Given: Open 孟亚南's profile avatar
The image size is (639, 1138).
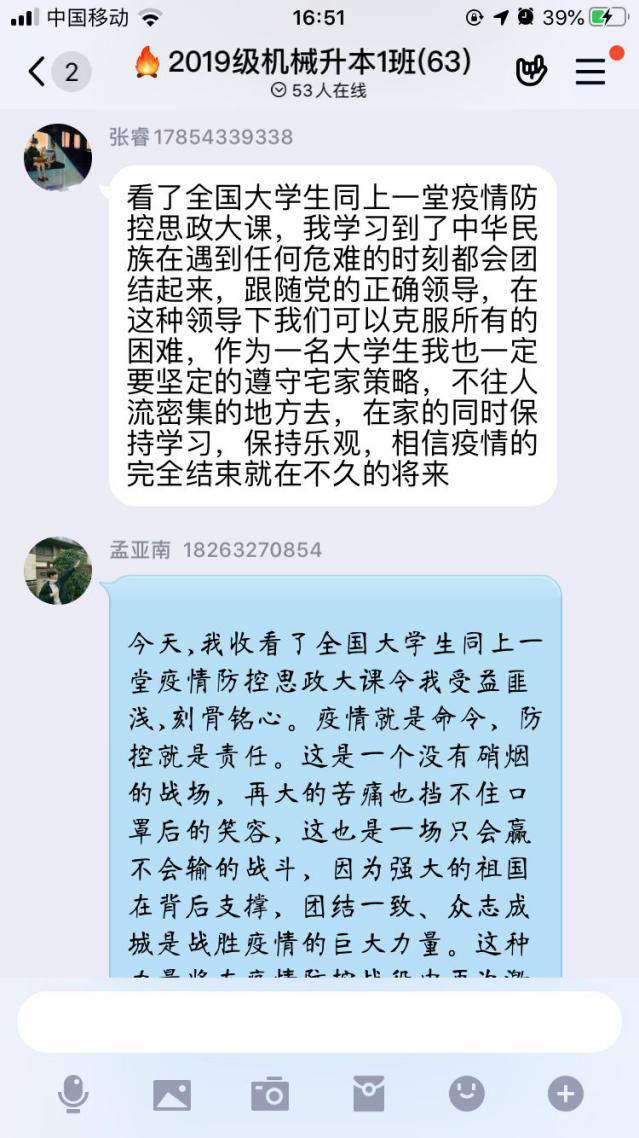Looking at the screenshot, I should tap(58, 570).
